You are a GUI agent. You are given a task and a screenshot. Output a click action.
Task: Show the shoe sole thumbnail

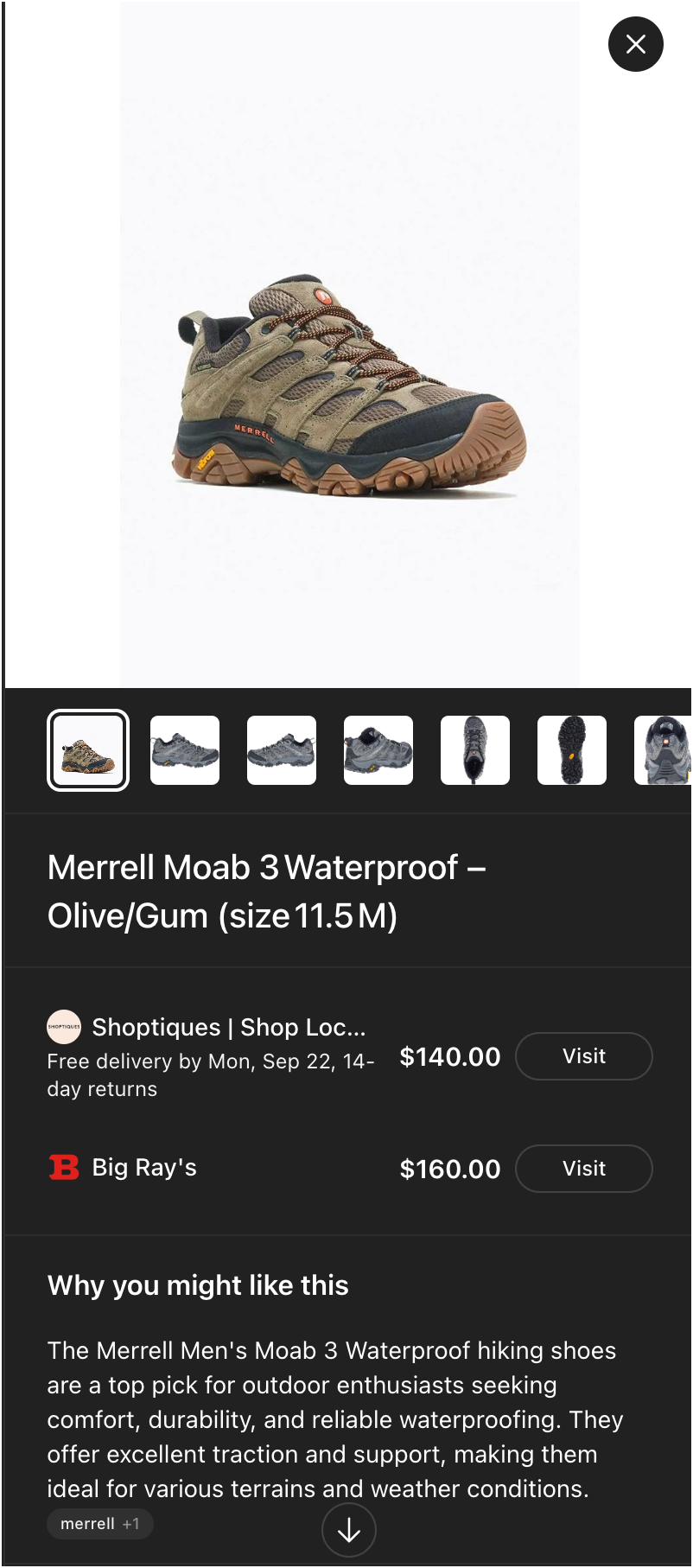click(572, 750)
